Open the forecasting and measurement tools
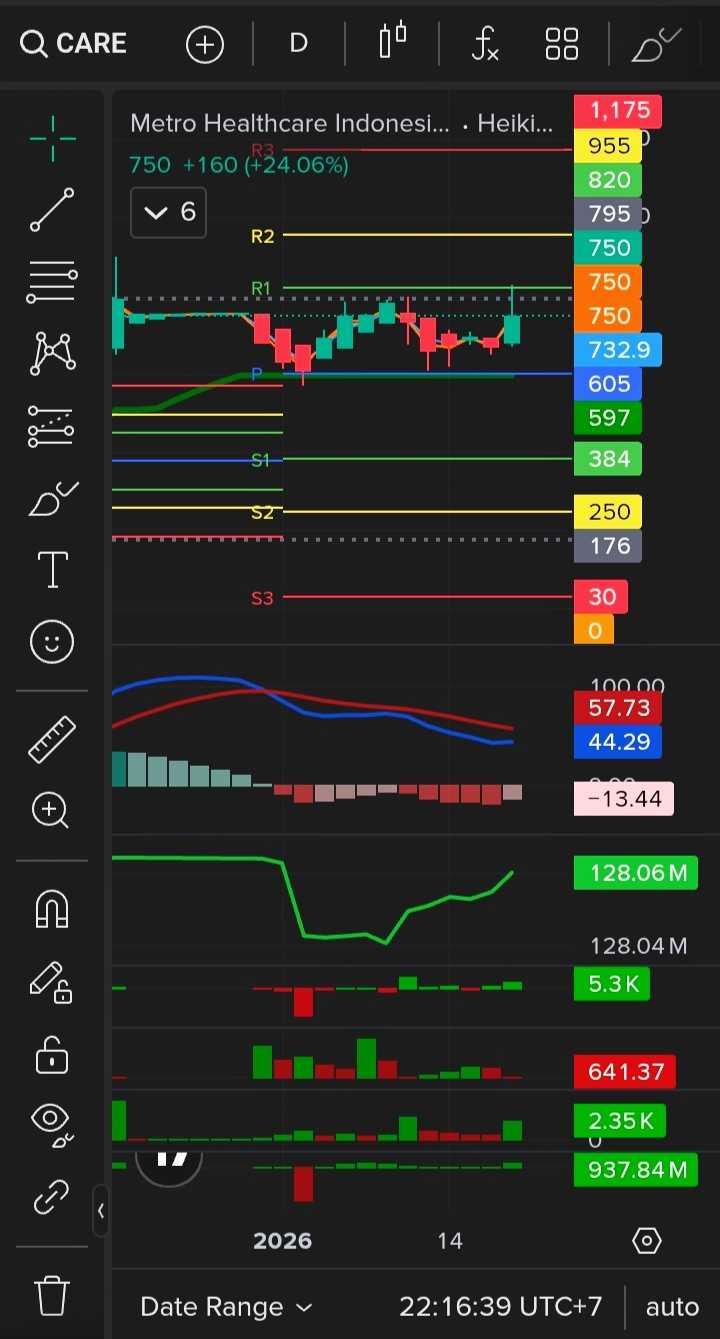720x1339 pixels. pyautogui.click(x=52, y=427)
